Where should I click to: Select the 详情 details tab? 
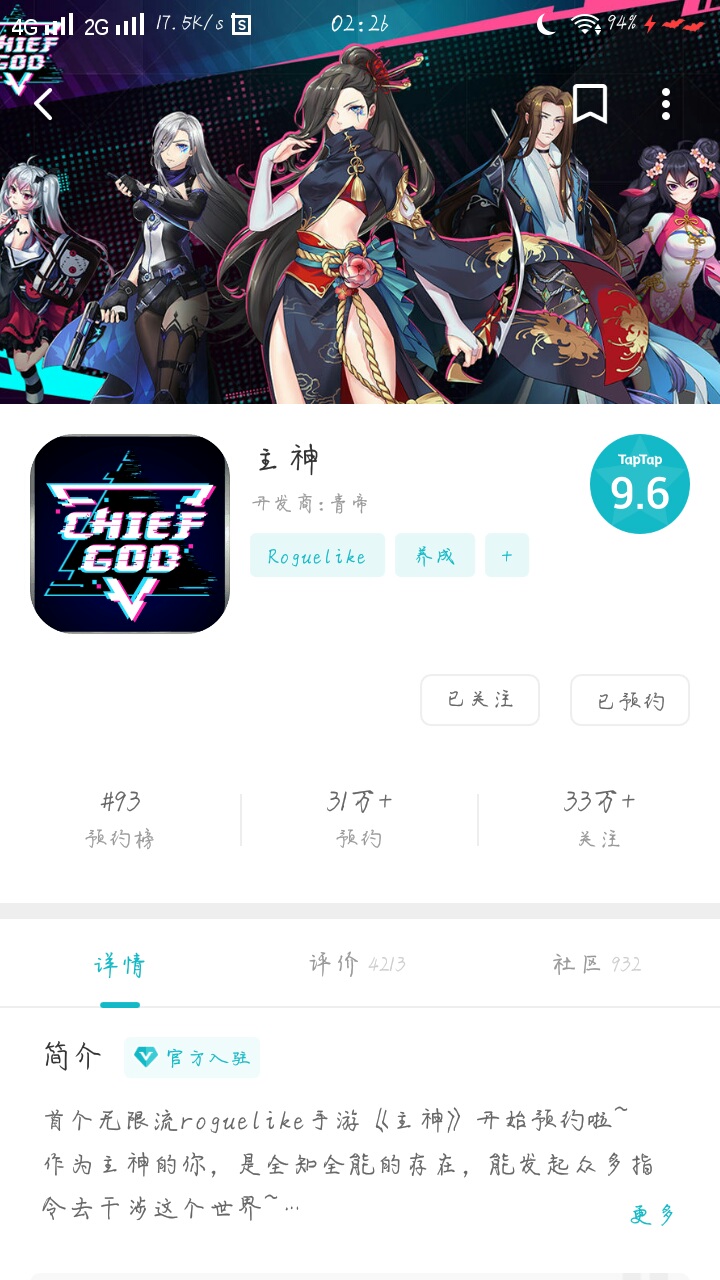pos(120,964)
